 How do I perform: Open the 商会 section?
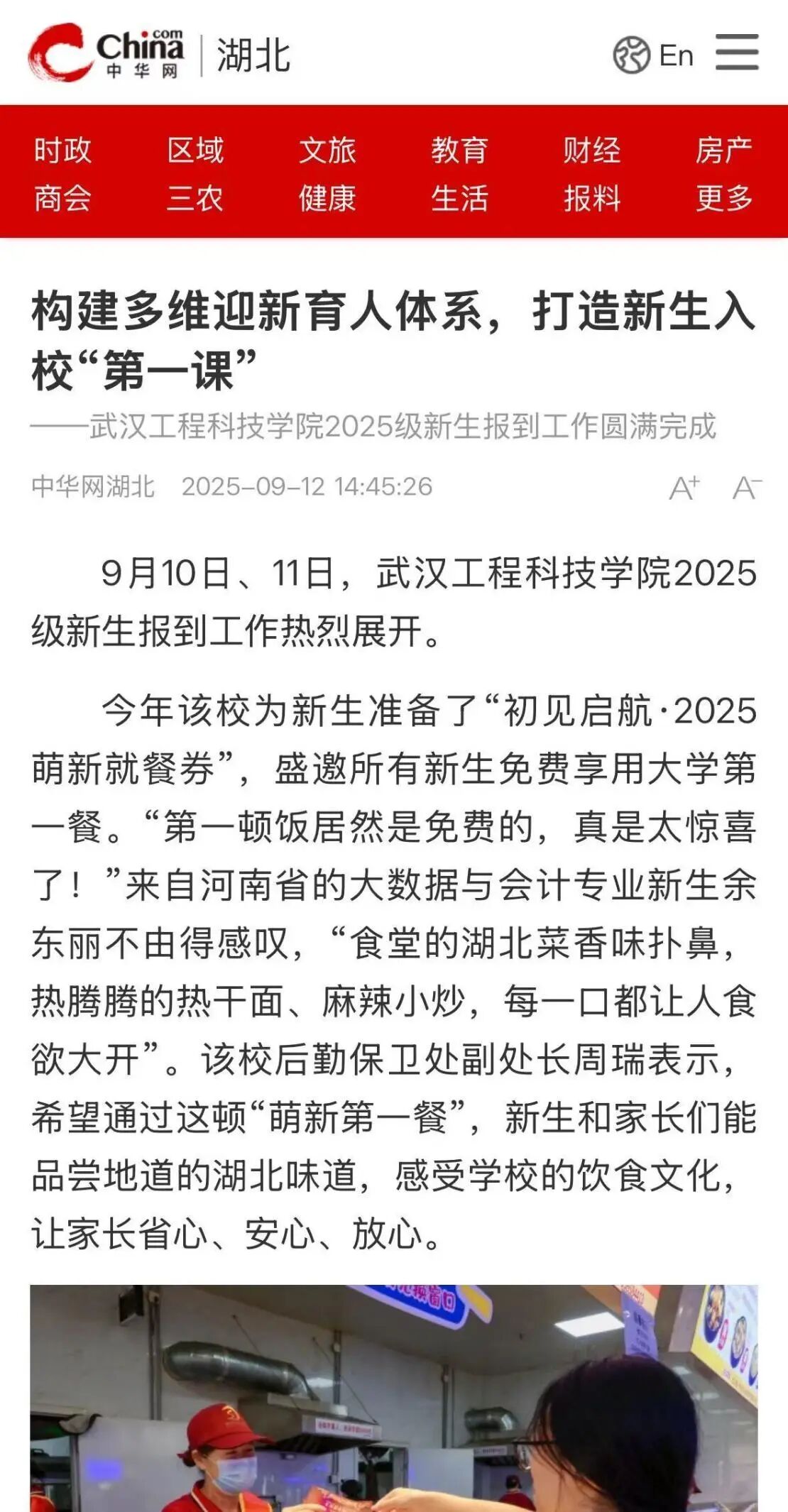coord(62,198)
